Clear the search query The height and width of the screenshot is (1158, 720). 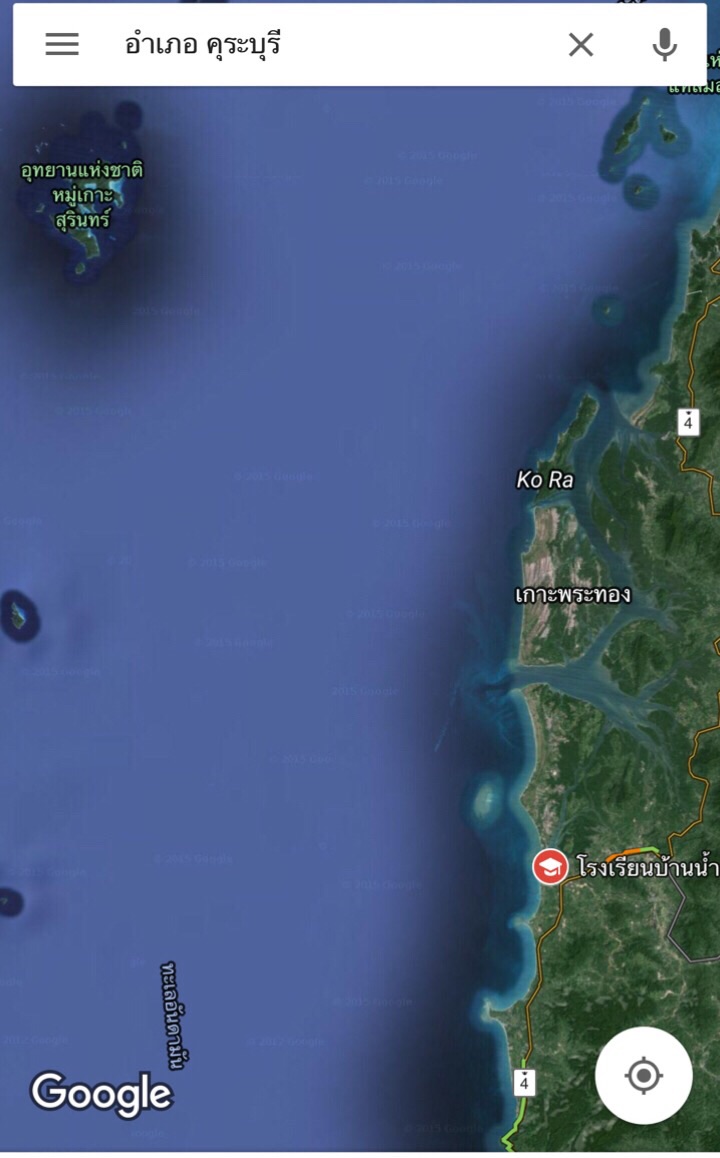click(581, 44)
